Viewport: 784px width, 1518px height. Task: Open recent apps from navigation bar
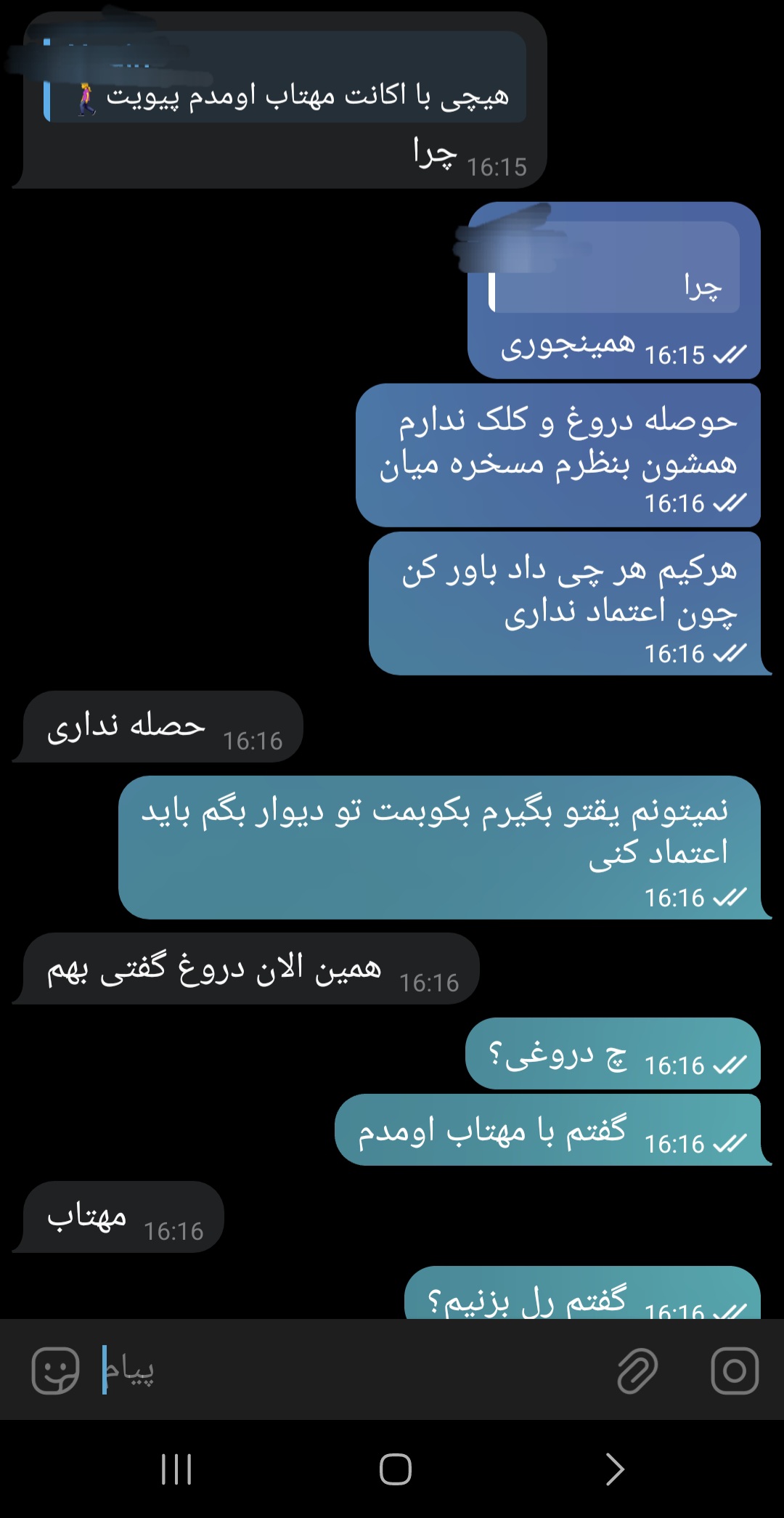pos(176,1469)
